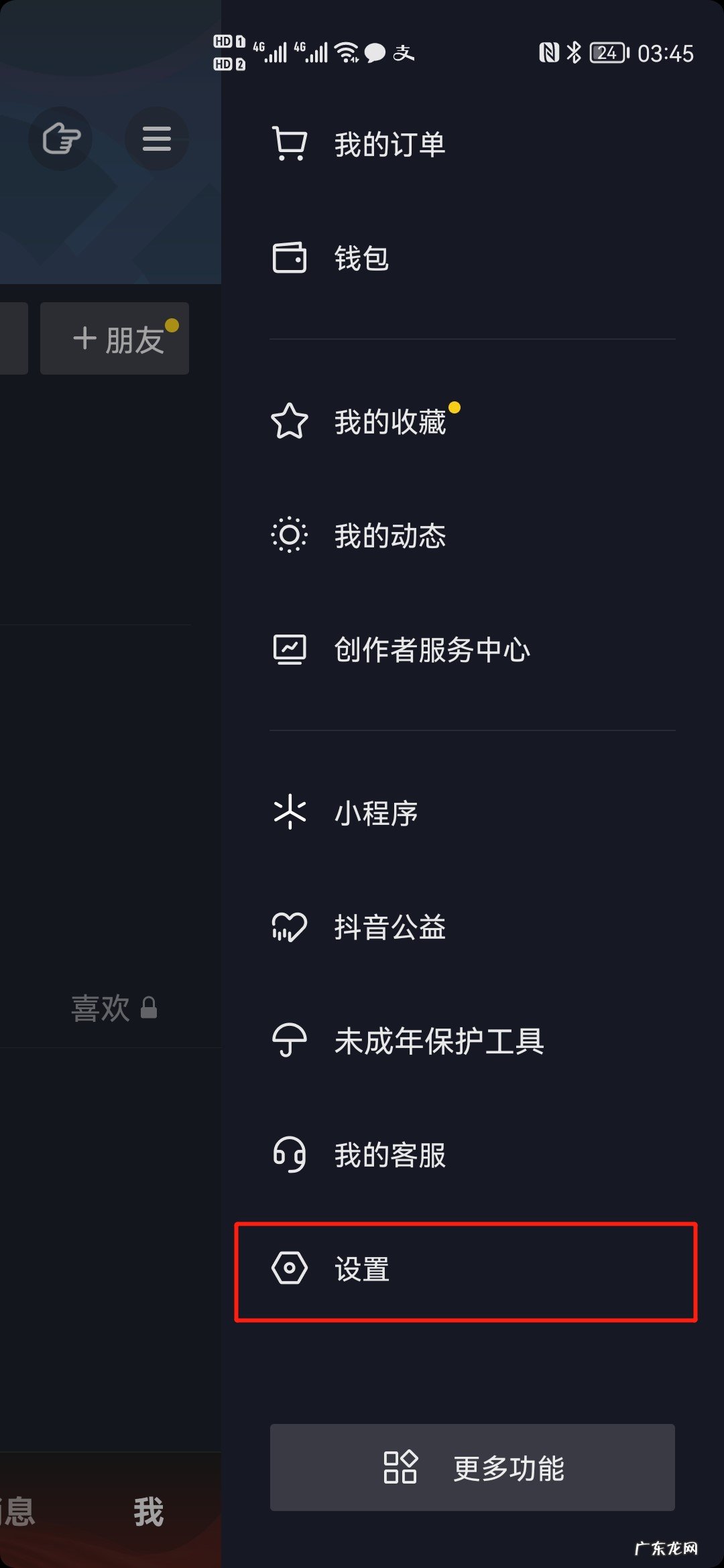The width and height of the screenshot is (724, 1568).
Task: Tap the 小程序 mini-program spark icon
Action: pos(290,813)
